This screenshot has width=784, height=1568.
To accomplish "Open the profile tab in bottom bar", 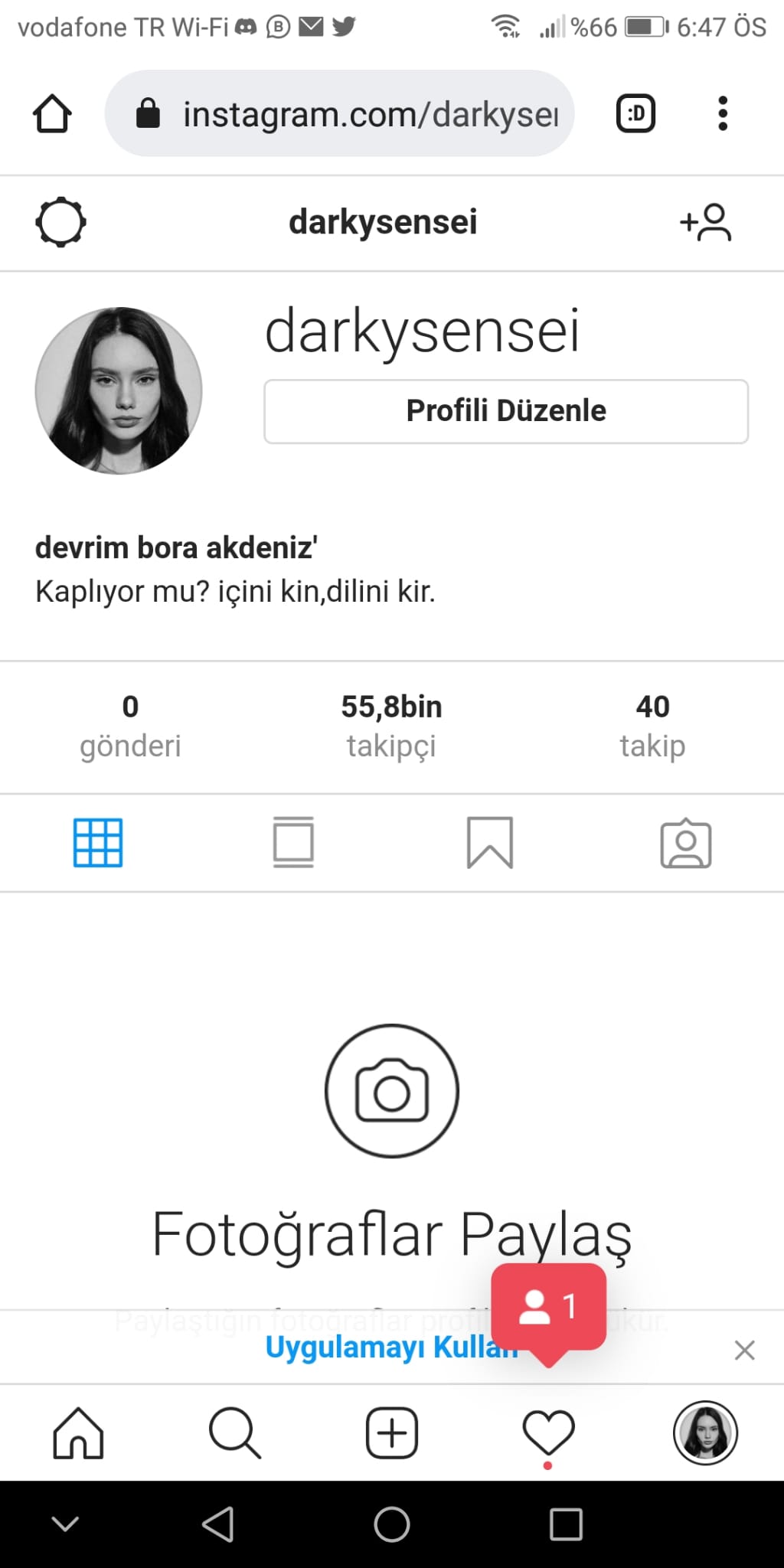I will [x=705, y=1432].
